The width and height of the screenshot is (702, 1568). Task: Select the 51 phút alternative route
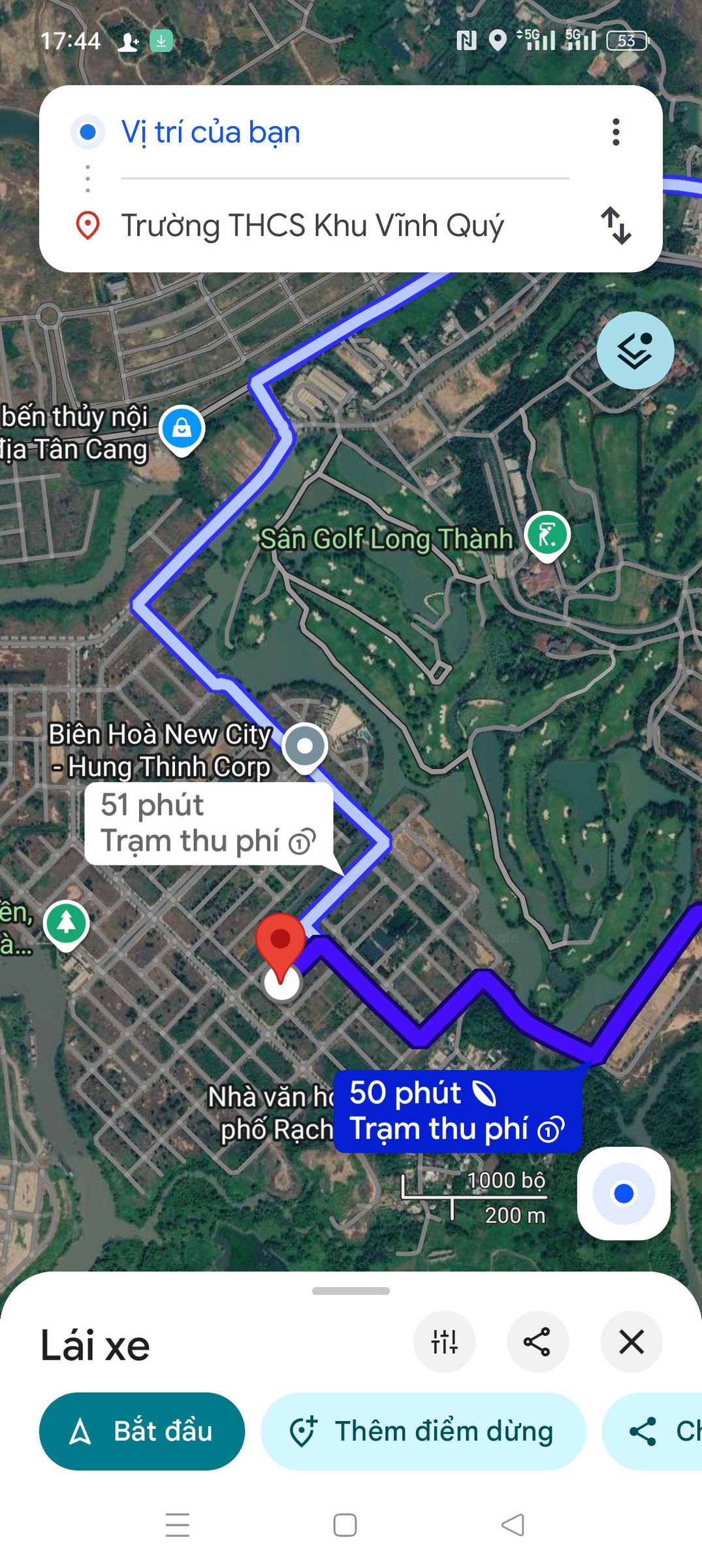click(x=209, y=823)
